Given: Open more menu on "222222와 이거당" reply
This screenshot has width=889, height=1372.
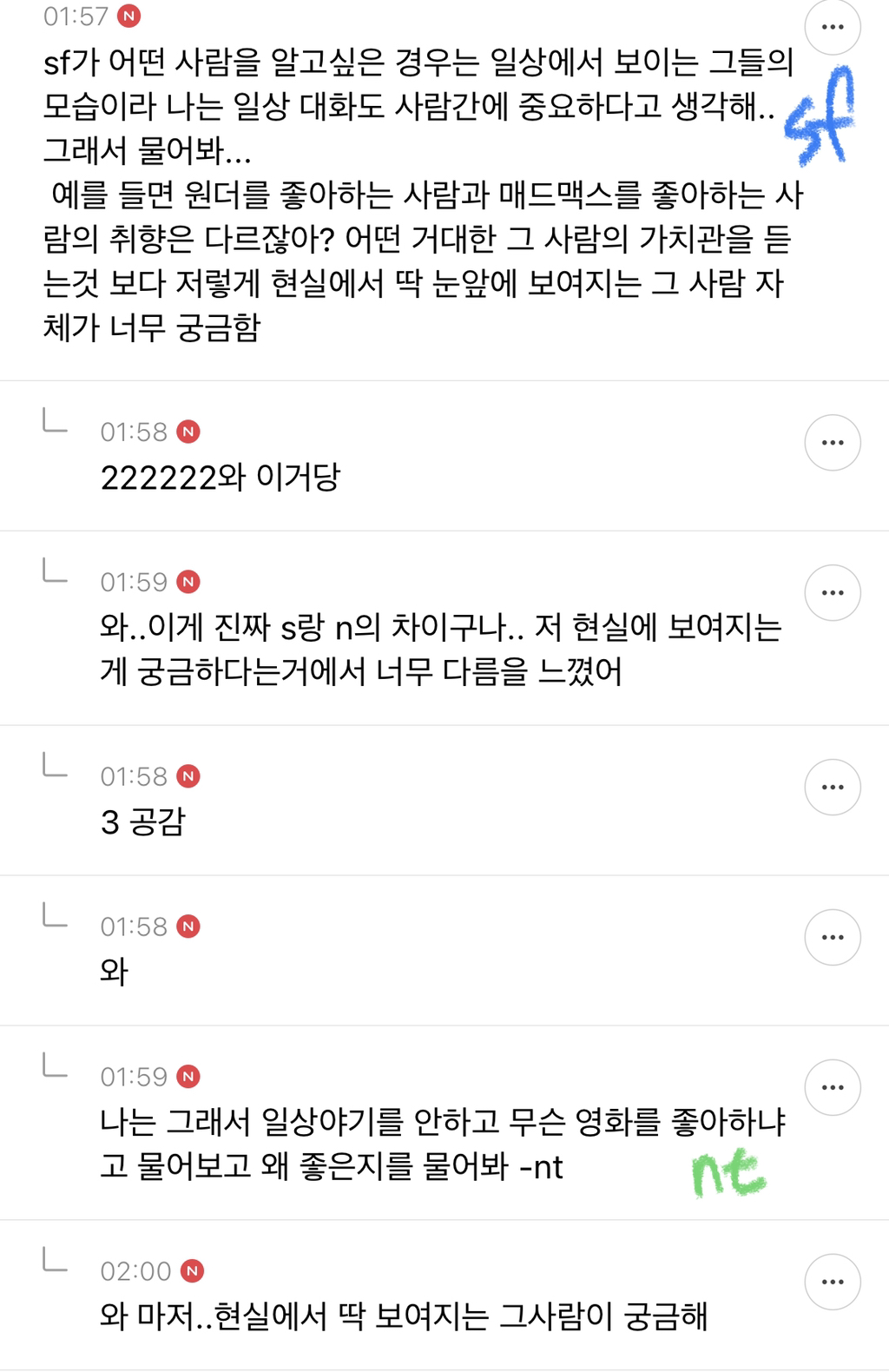Looking at the screenshot, I should pyautogui.click(x=833, y=443).
